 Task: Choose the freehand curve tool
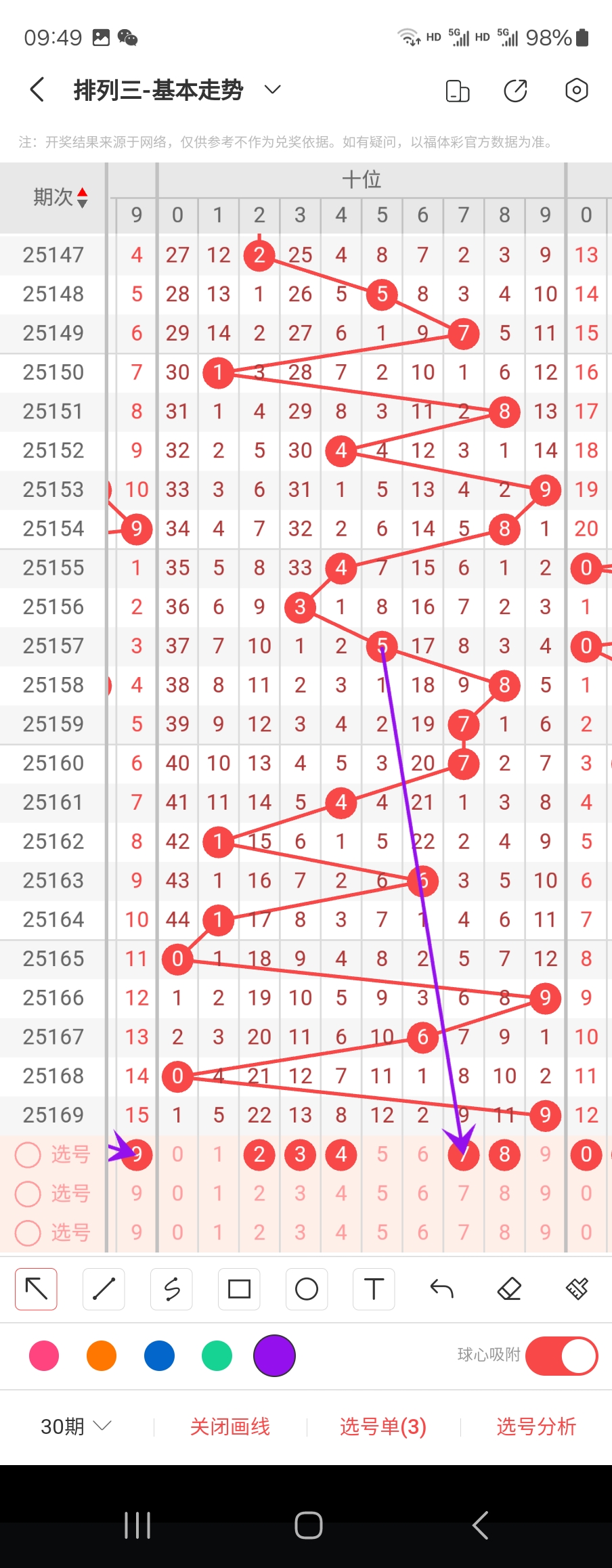pyautogui.click(x=171, y=1288)
